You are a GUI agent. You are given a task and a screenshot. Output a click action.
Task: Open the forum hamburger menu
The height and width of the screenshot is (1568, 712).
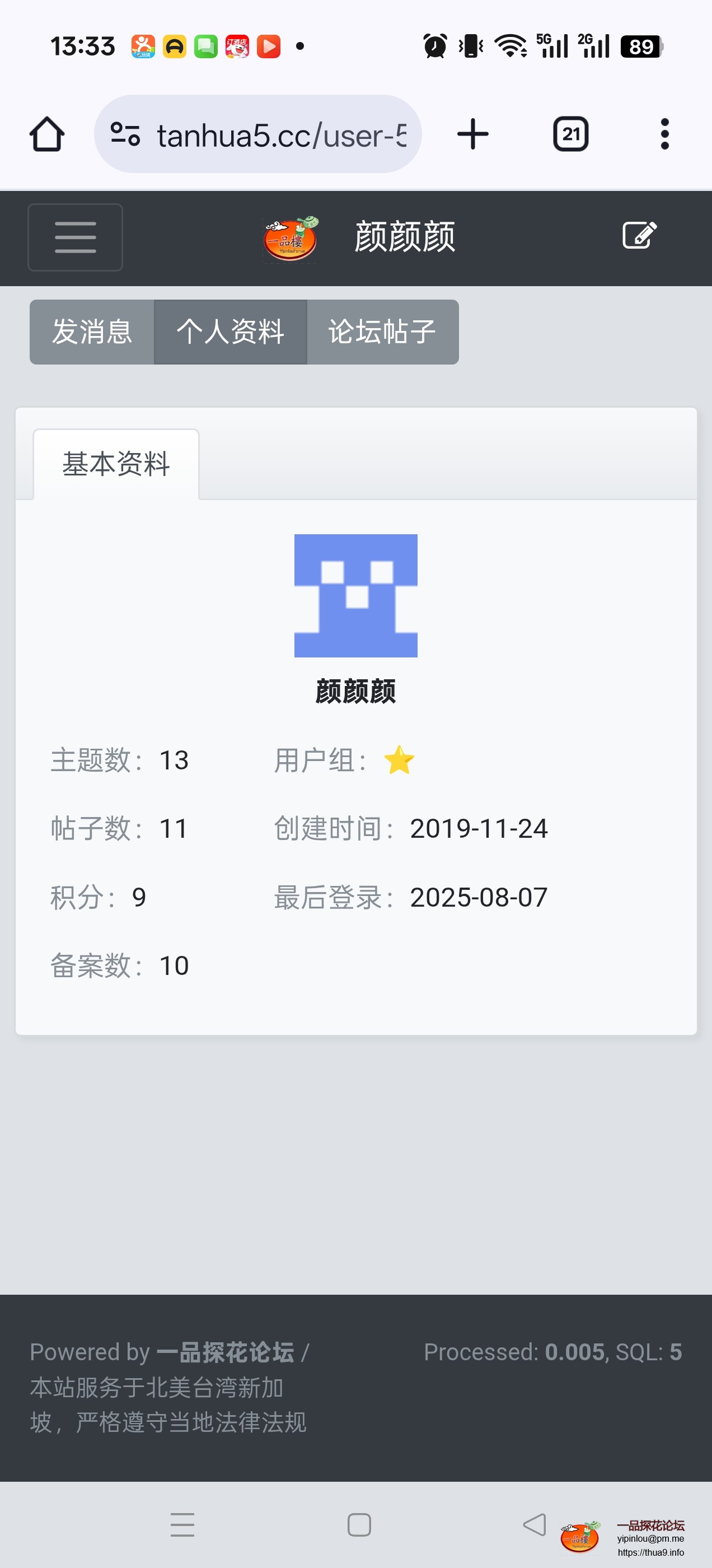pyautogui.click(x=76, y=237)
